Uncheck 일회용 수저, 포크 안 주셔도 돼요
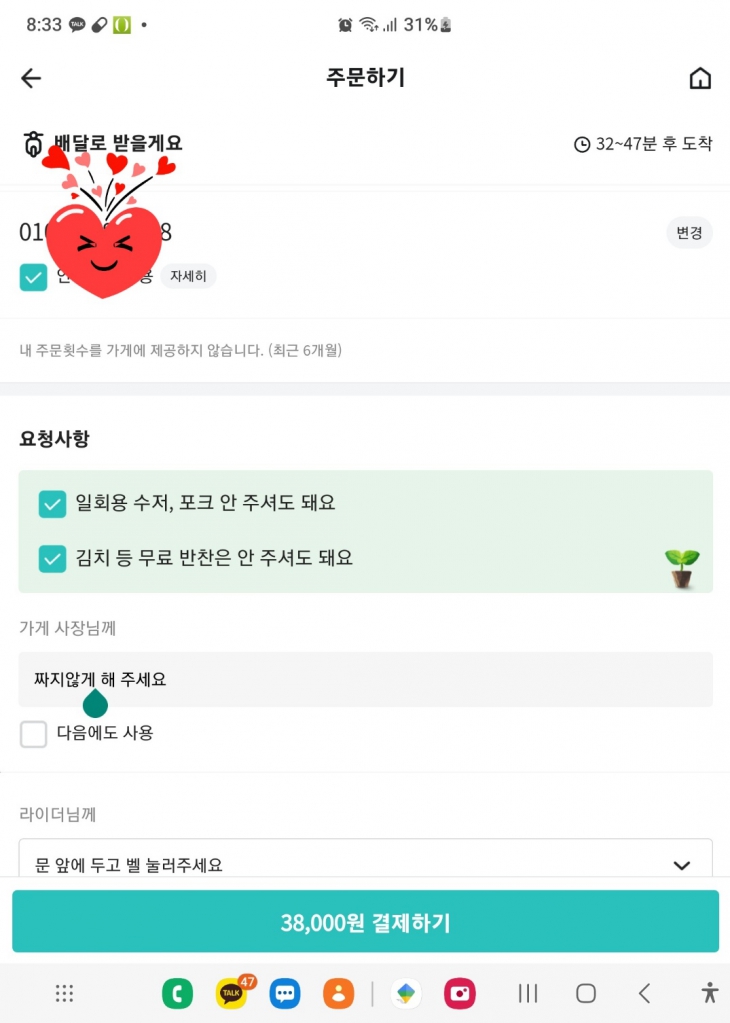 [x=52, y=504]
